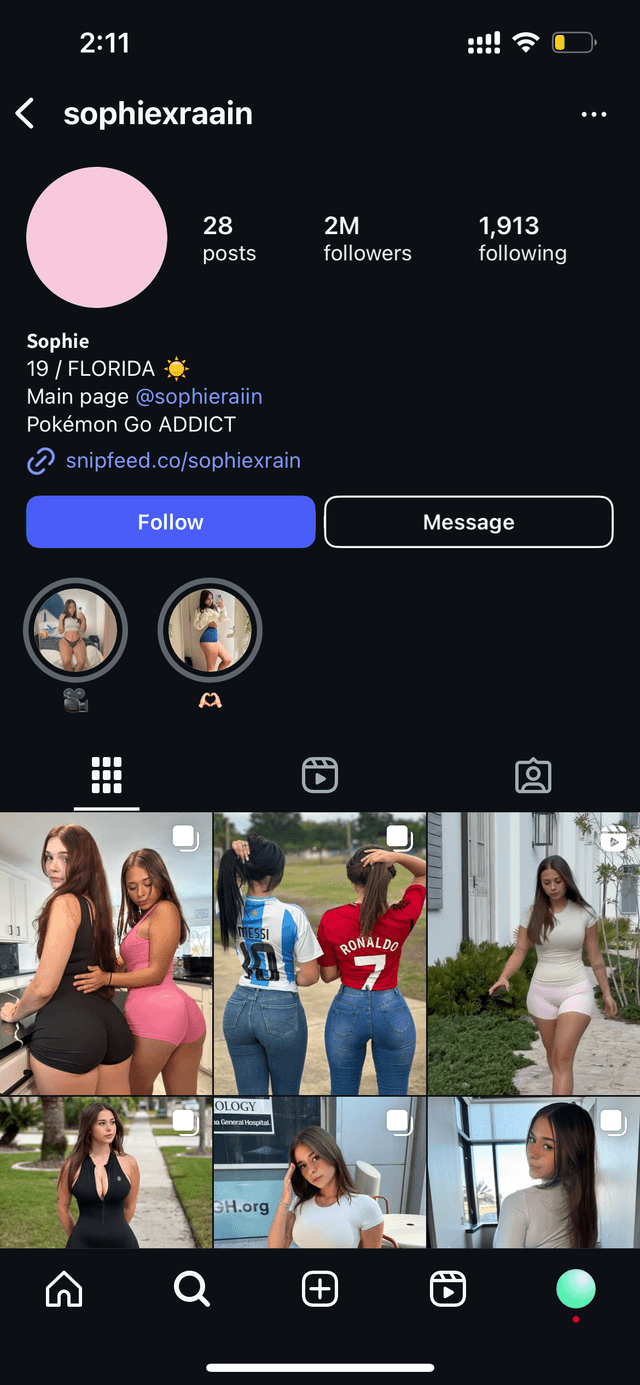Select the posts grid tab
This screenshot has height=1385, width=640.
106,776
